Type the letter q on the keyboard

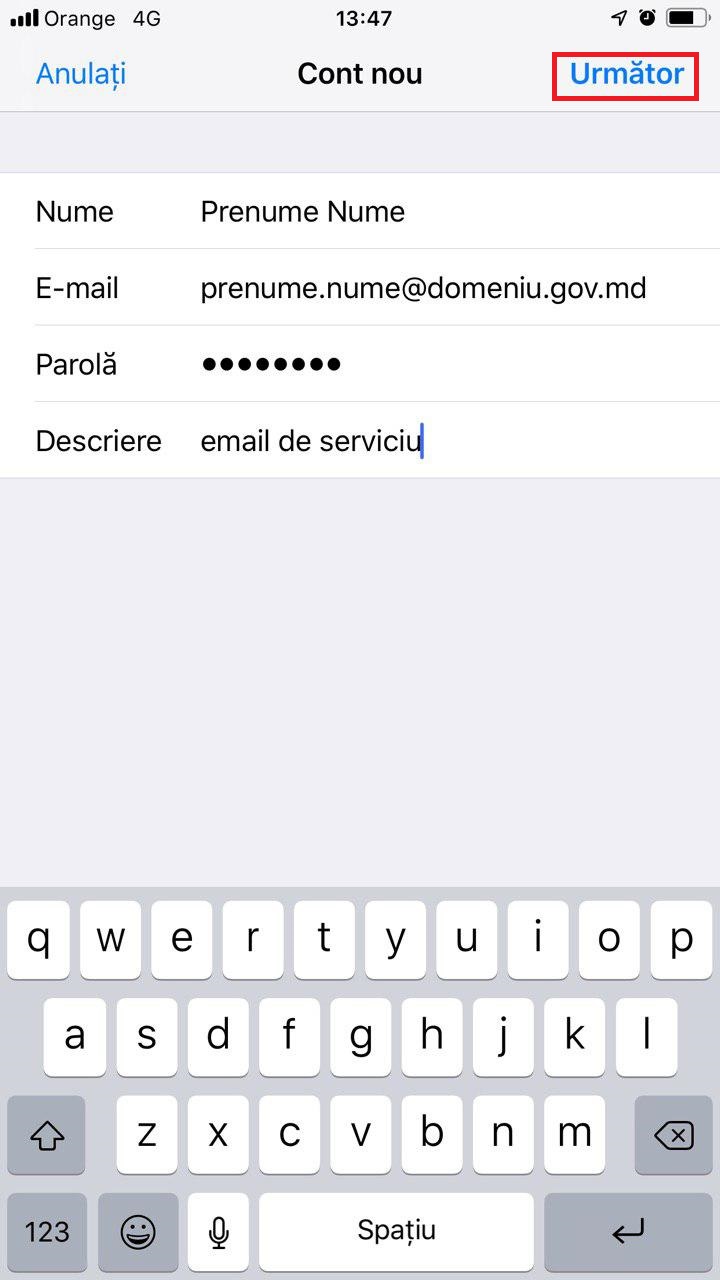38,940
